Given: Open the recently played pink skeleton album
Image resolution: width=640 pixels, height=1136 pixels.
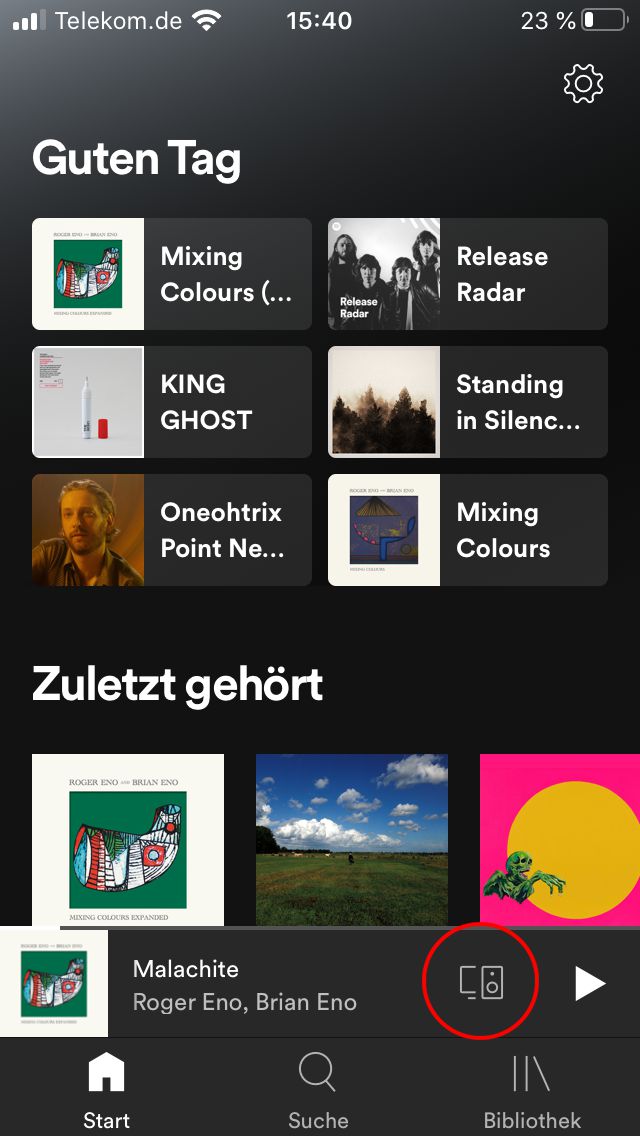Looking at the screenshot, I should (x=560, y=840).
